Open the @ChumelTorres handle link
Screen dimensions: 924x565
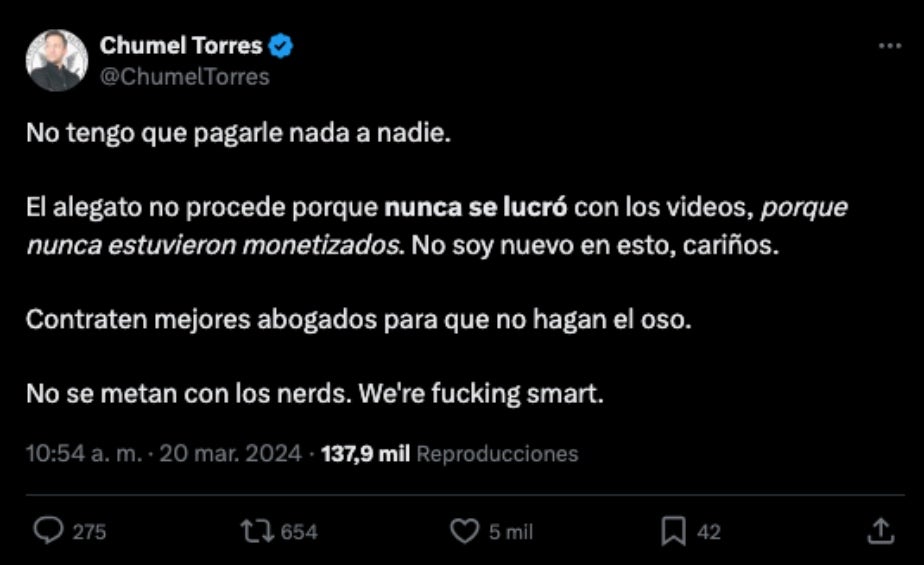pyautogui.click(x=184, y=76)
